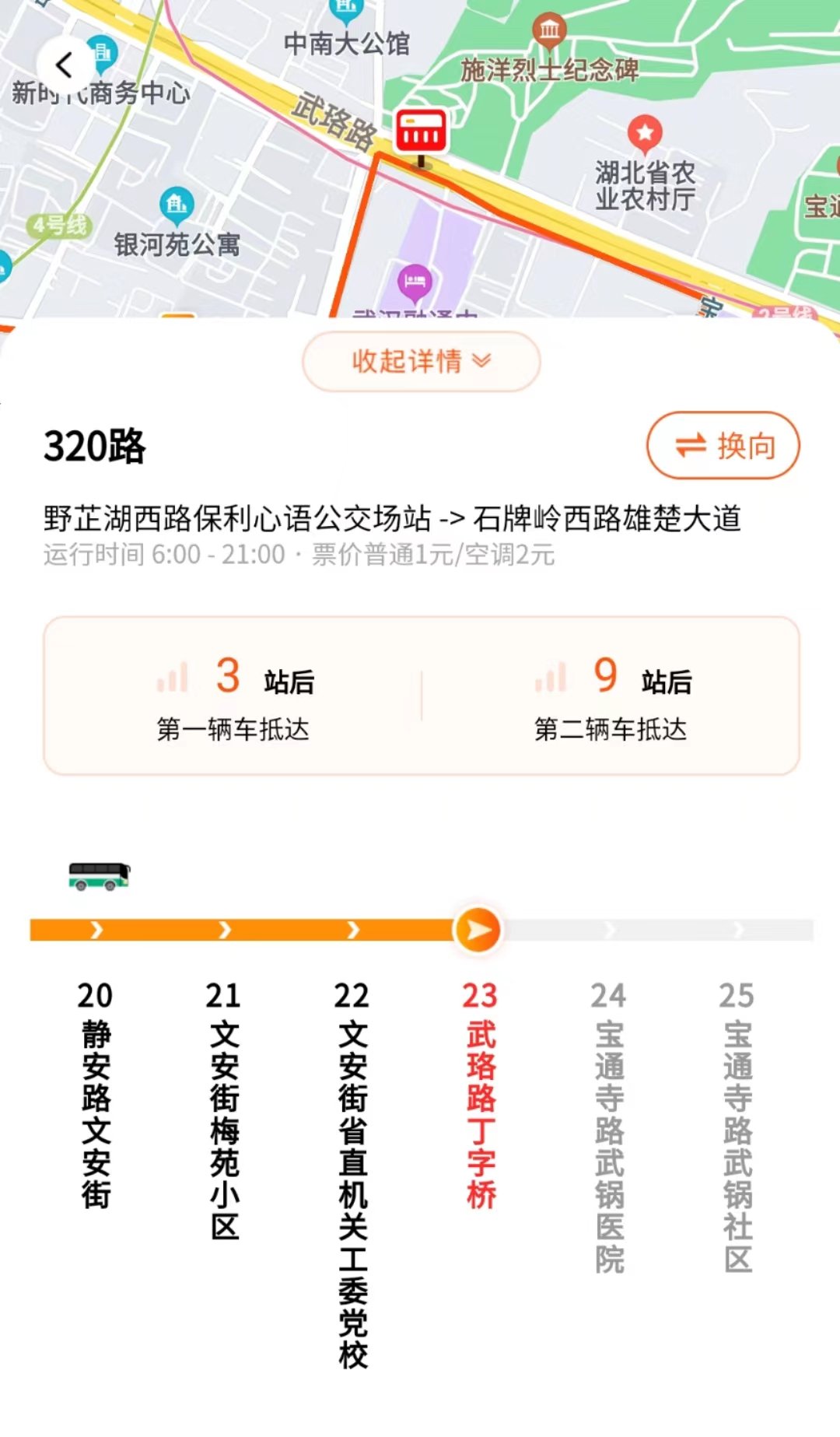Viewport: 840px width, 1437px height.
Task: Select current stop 23 武珞路丁字桥
Action: pyautogui.click(x=480, y=1097)
